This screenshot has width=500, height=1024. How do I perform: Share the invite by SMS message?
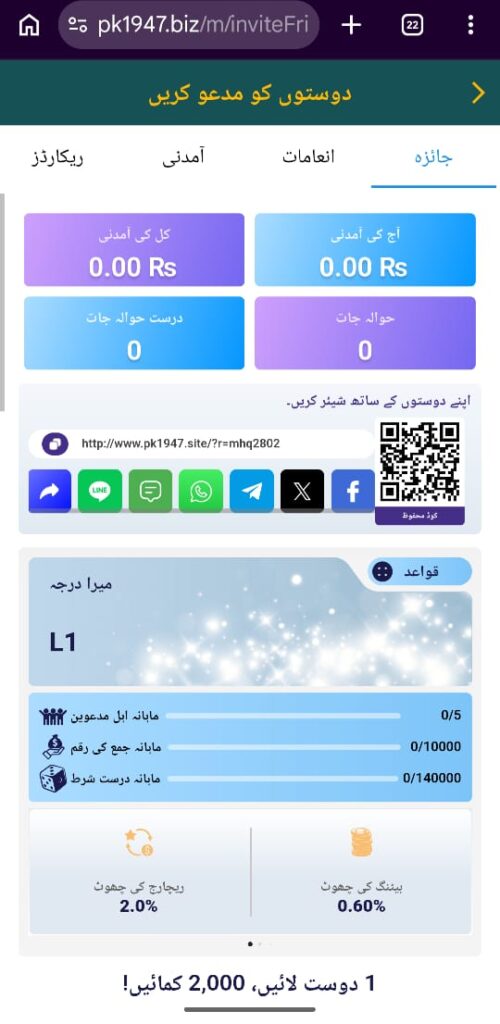point(150,491)
